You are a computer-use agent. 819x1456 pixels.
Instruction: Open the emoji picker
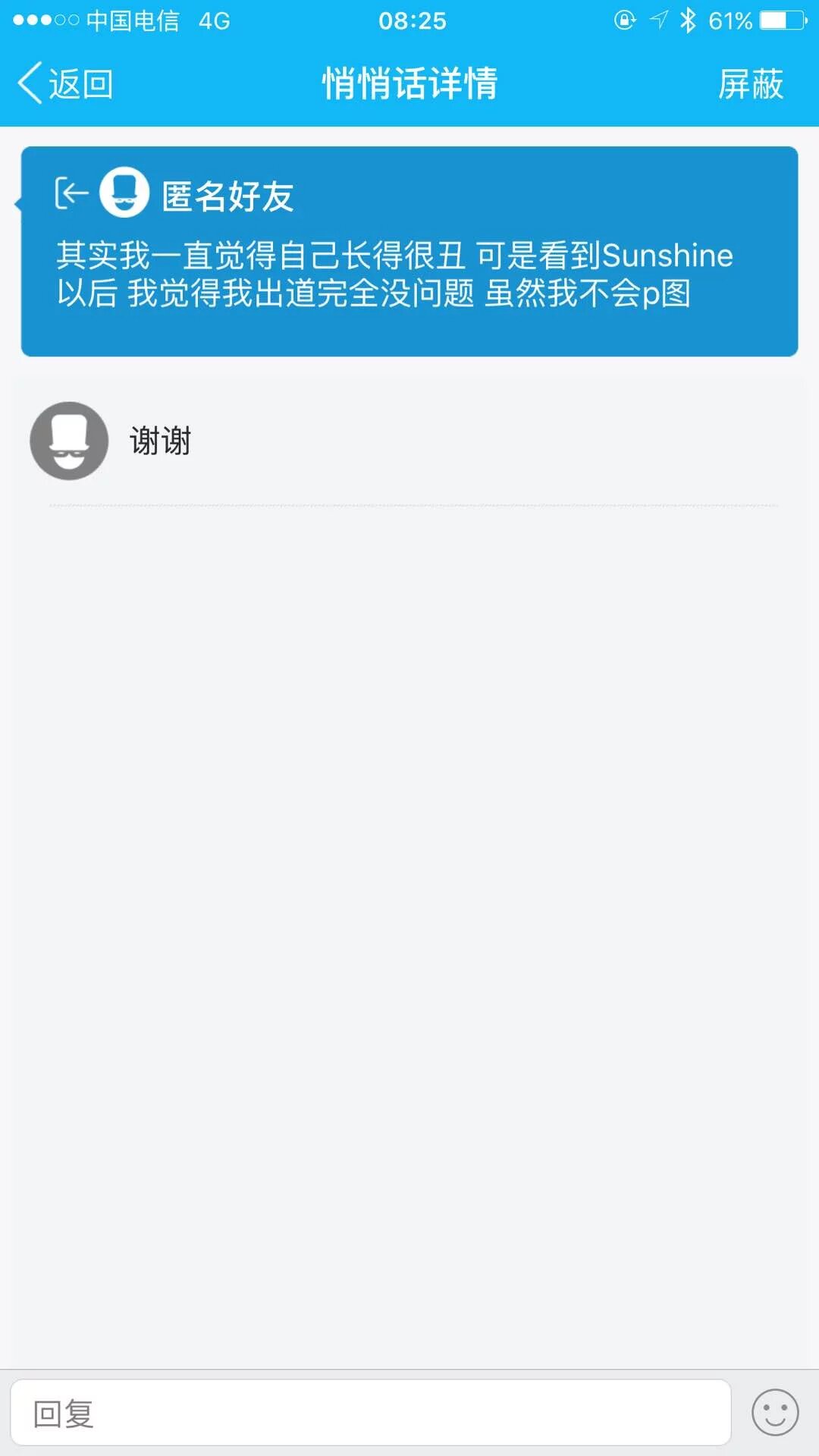[x=774, y=1413]
